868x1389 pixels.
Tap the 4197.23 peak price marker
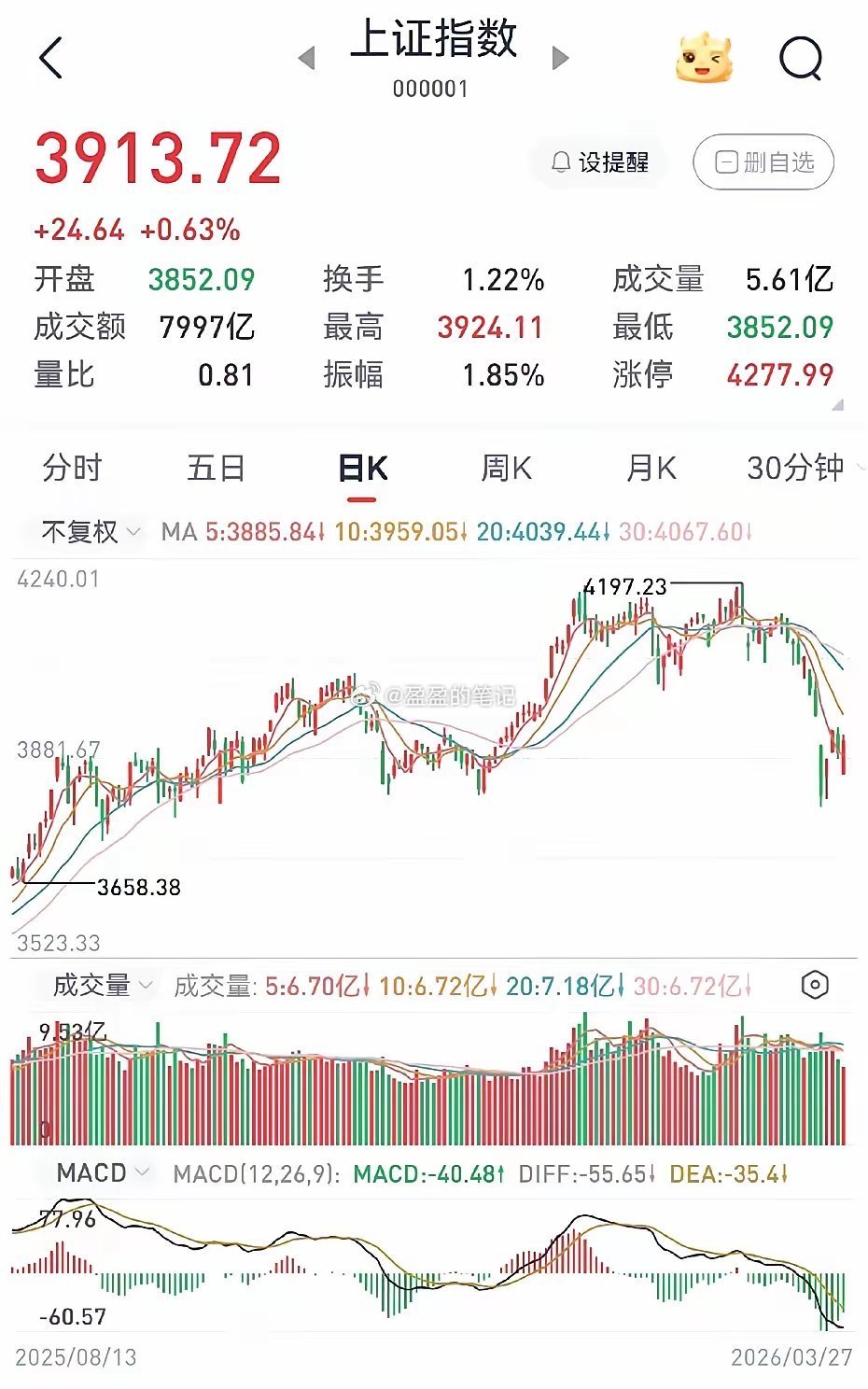coord(623,588)
